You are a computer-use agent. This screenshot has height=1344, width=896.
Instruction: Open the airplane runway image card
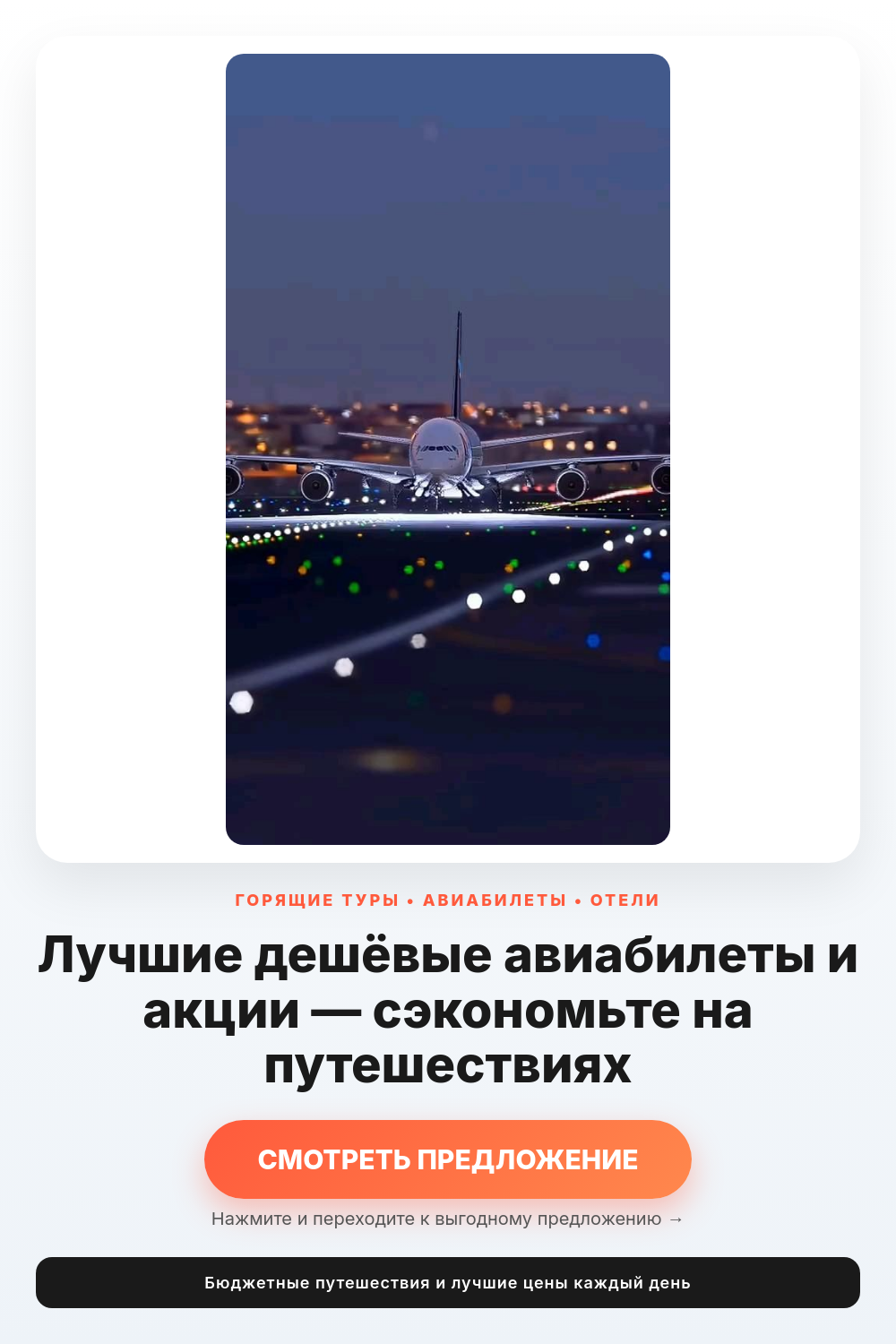tap(448, 449)
